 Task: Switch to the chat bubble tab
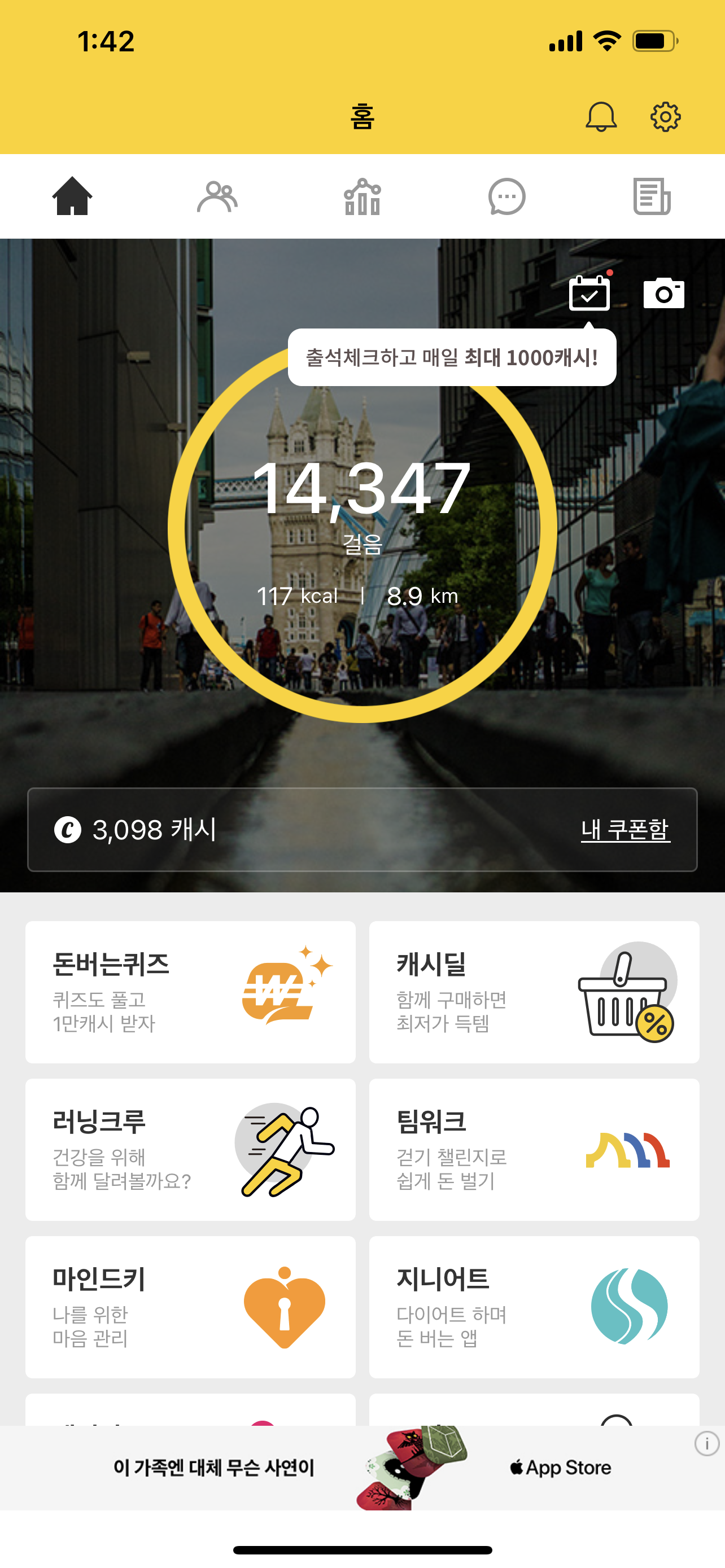click(x=506, y=196)
